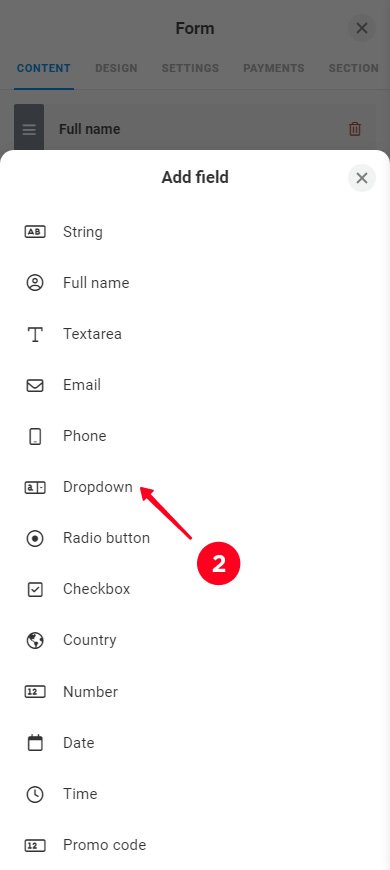The height and width of the screenshot is (870, 390).
Task: Choose the Checkbox field type
Action: [x=195, y=589]
